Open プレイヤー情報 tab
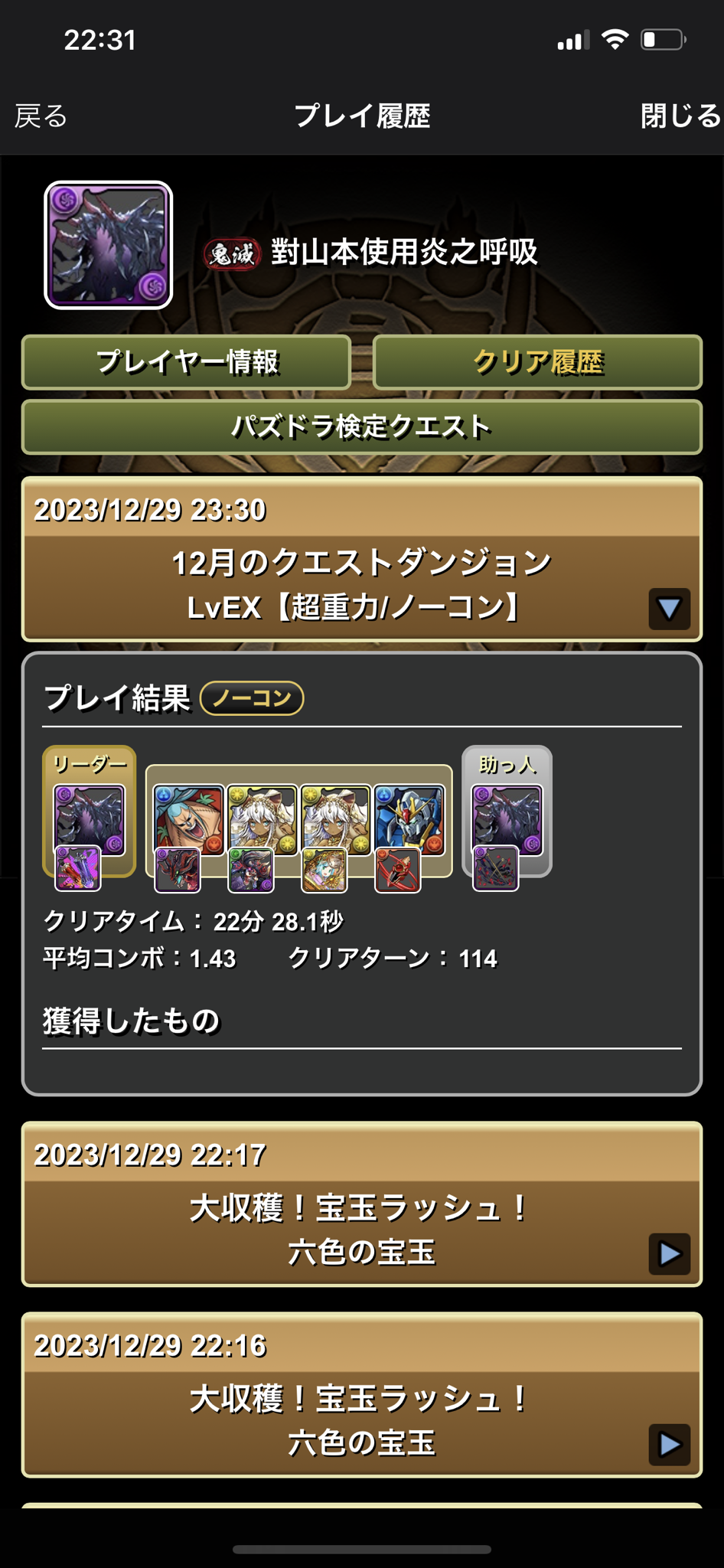 coord(186,361)
